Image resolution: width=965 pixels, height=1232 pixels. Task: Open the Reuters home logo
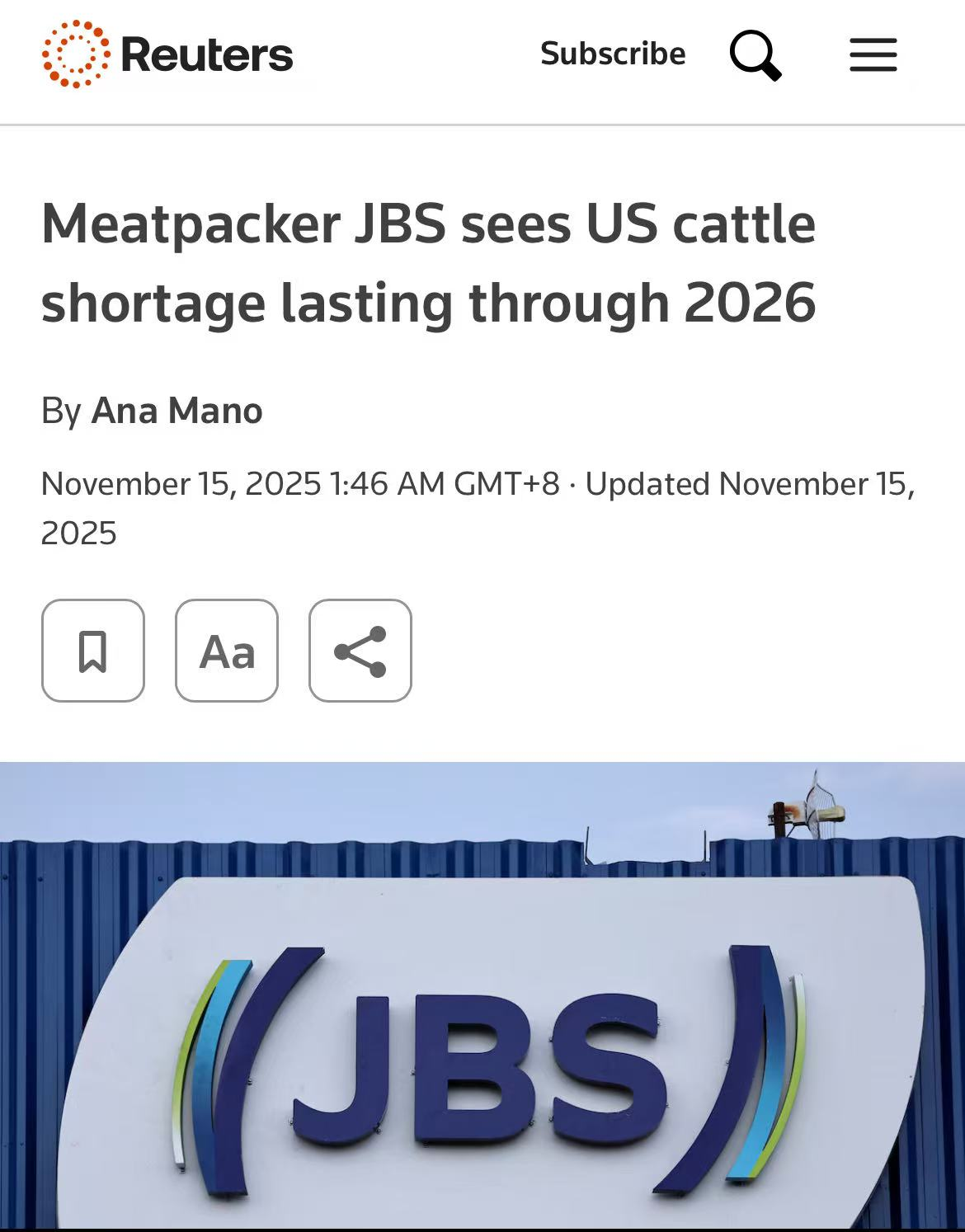click(167, 55)
